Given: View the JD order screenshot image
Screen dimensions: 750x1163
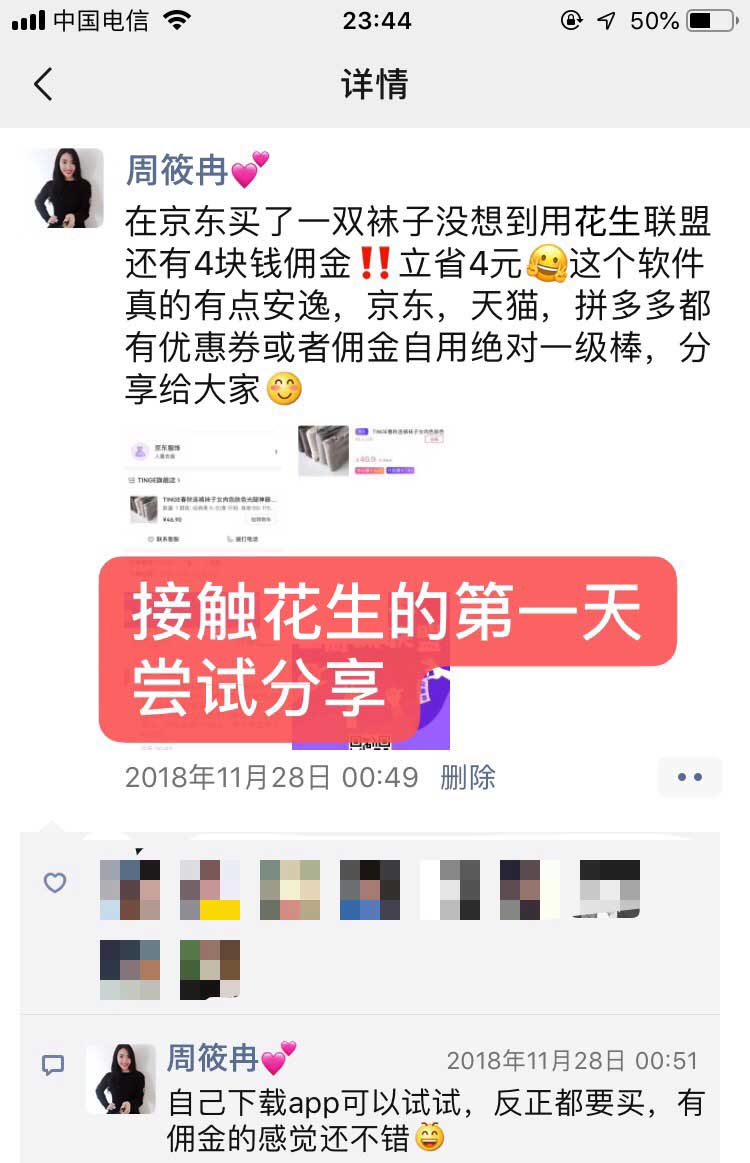Looking at the screenshot, I should tap(204, 490).
